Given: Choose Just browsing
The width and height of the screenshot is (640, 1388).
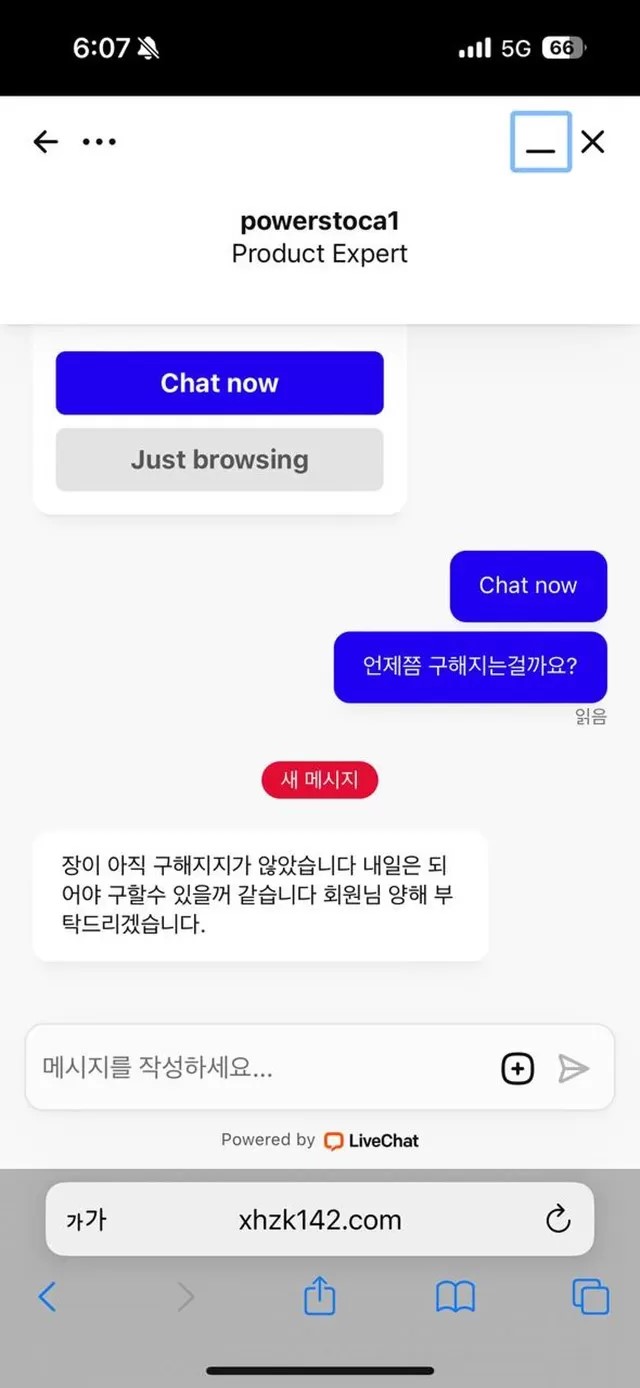Looking at the screenshot, I should (219, 460).
